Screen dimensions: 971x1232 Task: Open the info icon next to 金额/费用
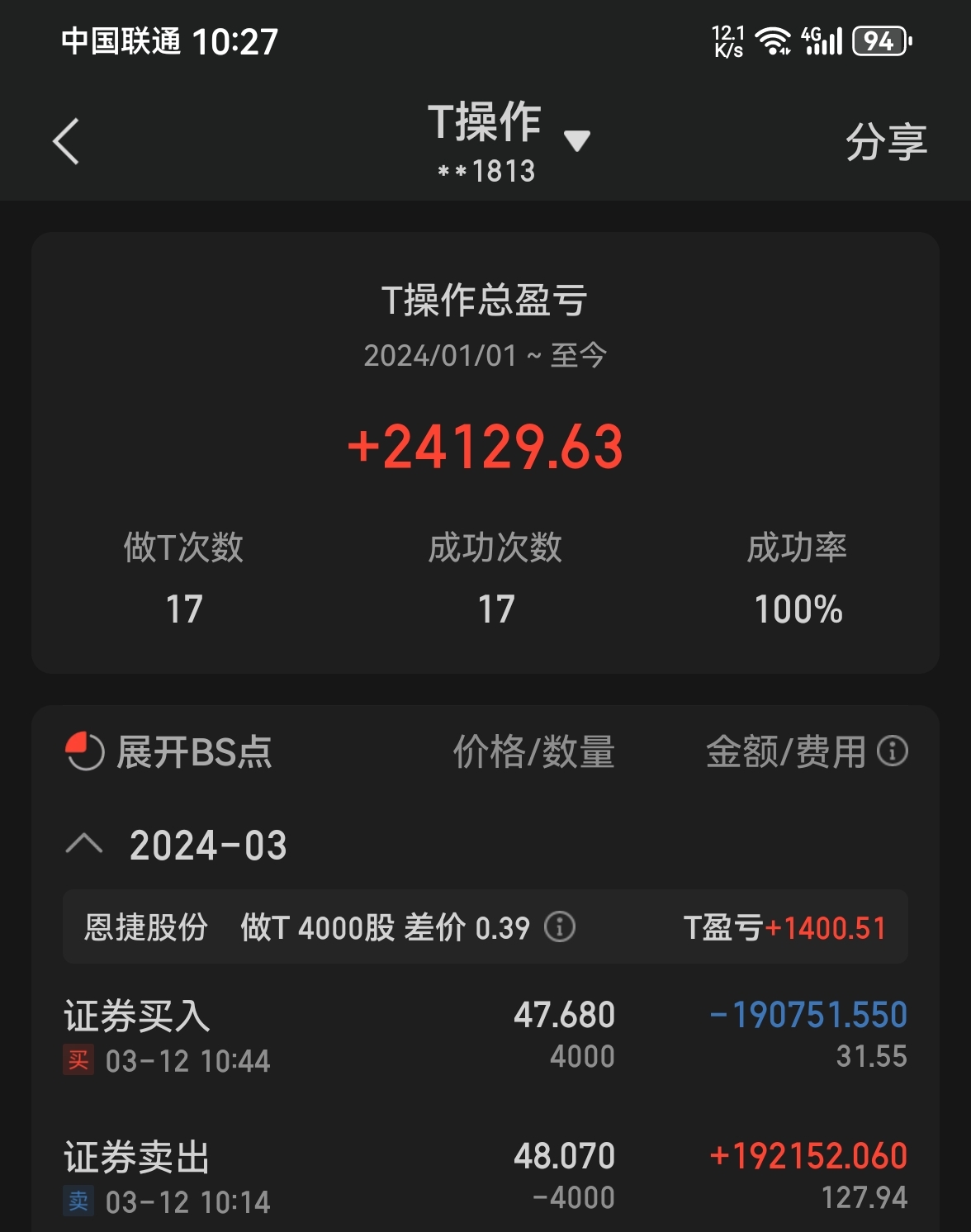click(x=893, y=751)
